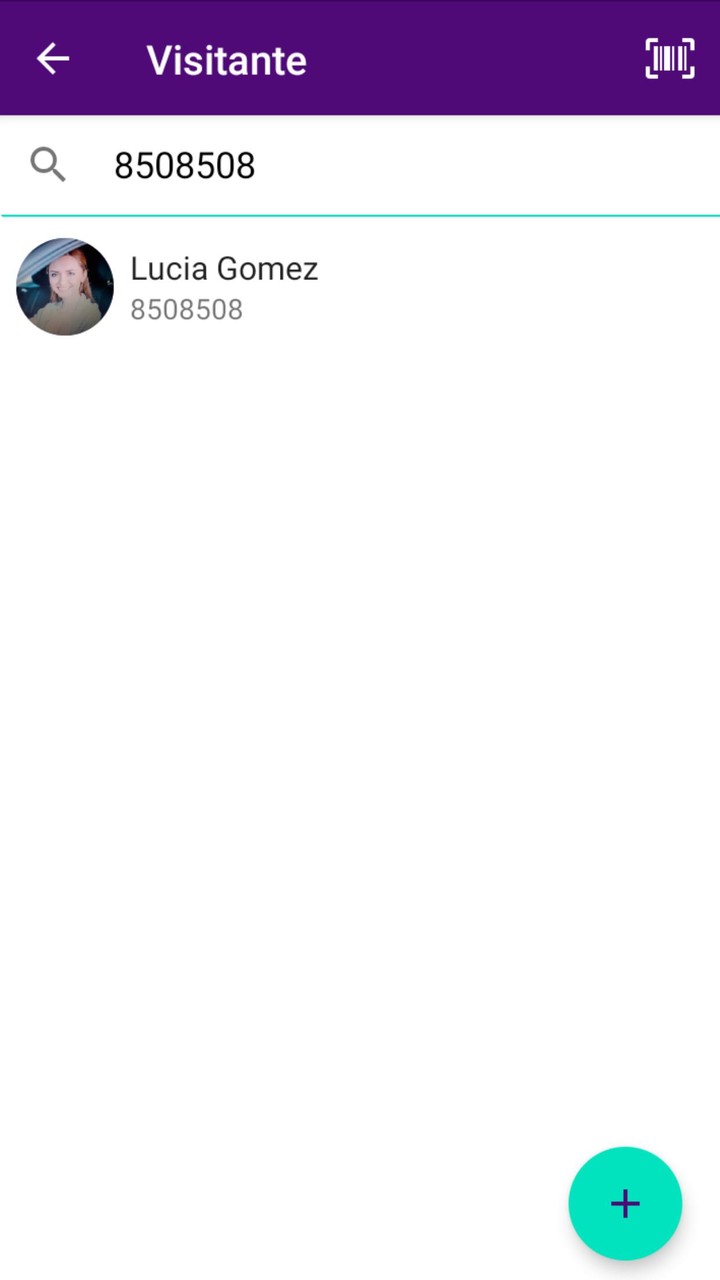Tap the visitor search field
This screenshot has height=1280, width=720.
[x=400, y=166]
